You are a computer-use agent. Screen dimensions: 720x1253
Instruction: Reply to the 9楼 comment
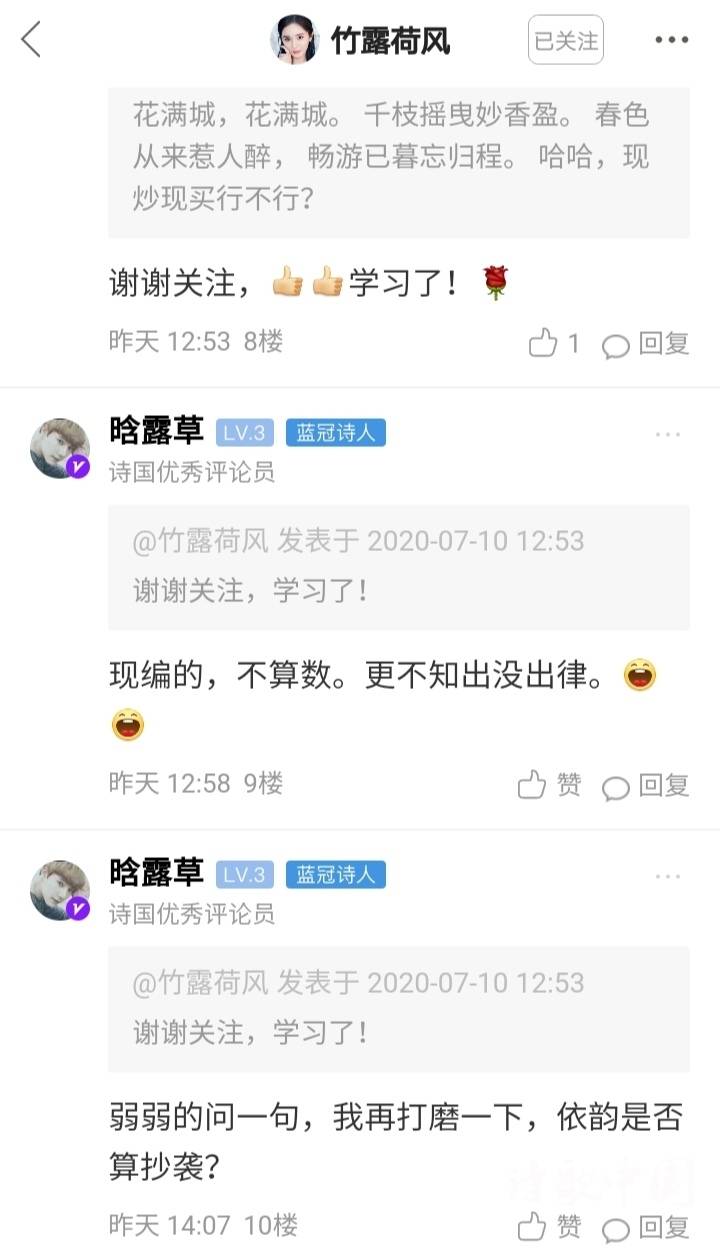(x=646, y=785)
